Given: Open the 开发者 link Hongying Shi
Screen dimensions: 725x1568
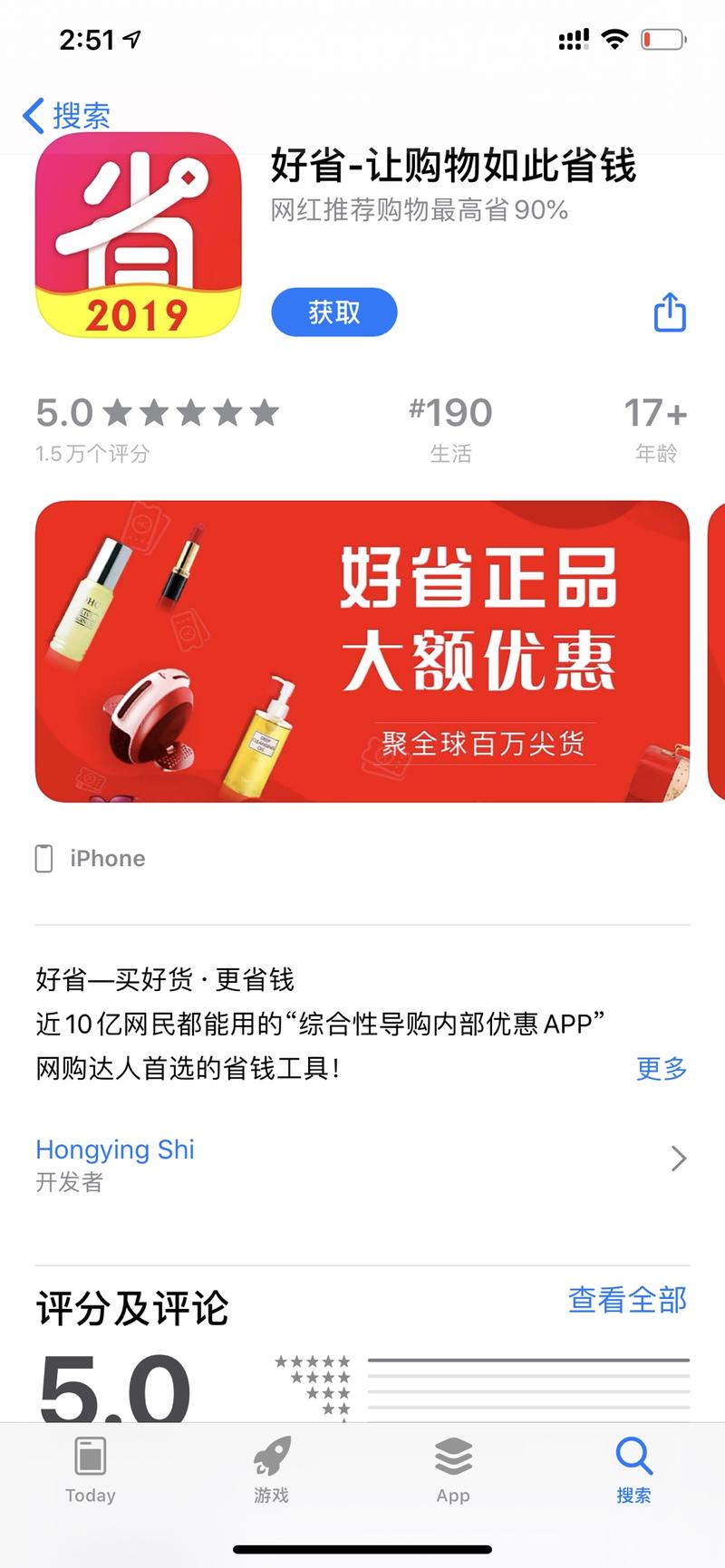Looking at the screenshot, I should pos(114,1149).
